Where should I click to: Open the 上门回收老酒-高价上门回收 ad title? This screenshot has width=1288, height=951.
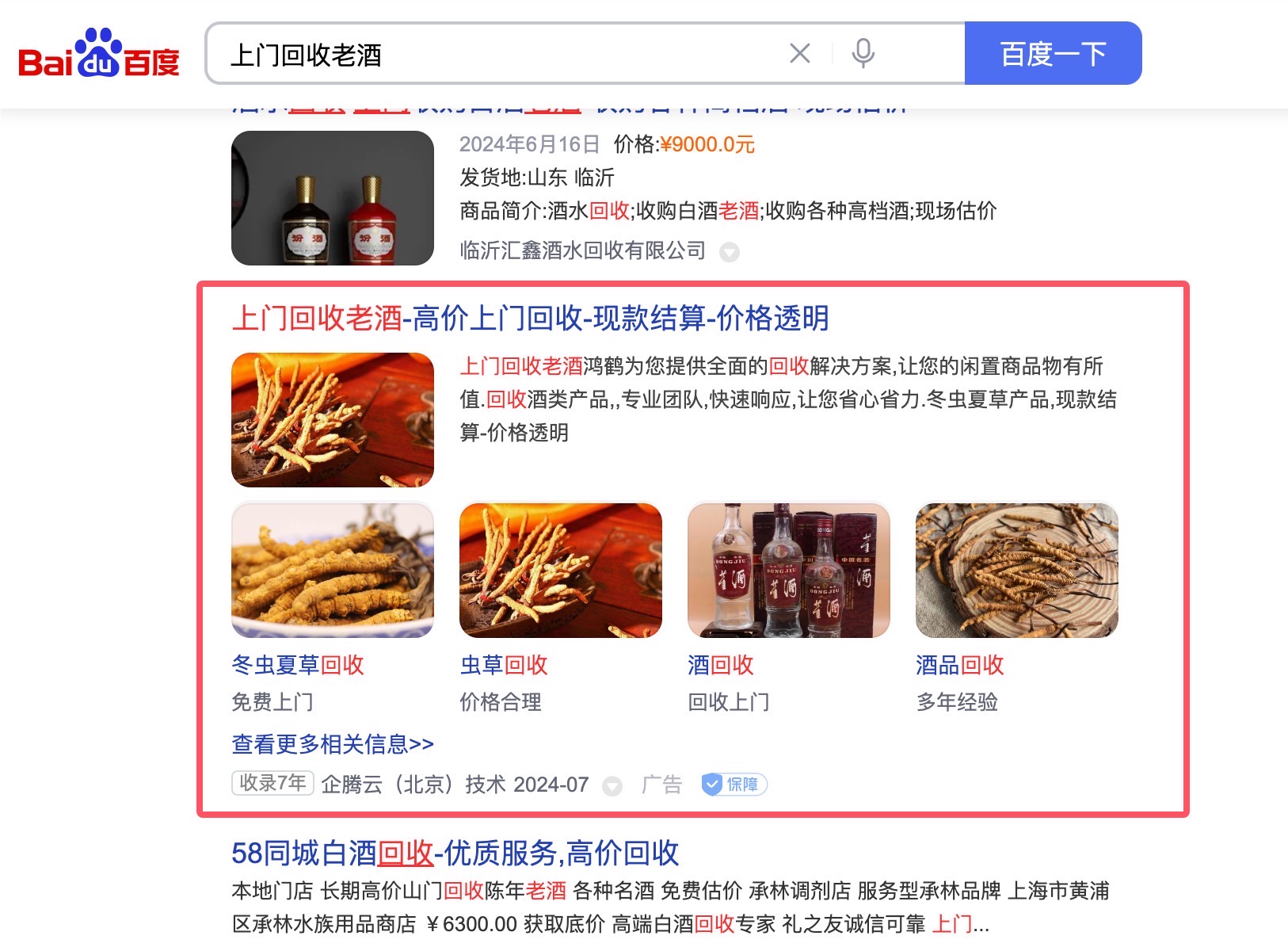530,319
